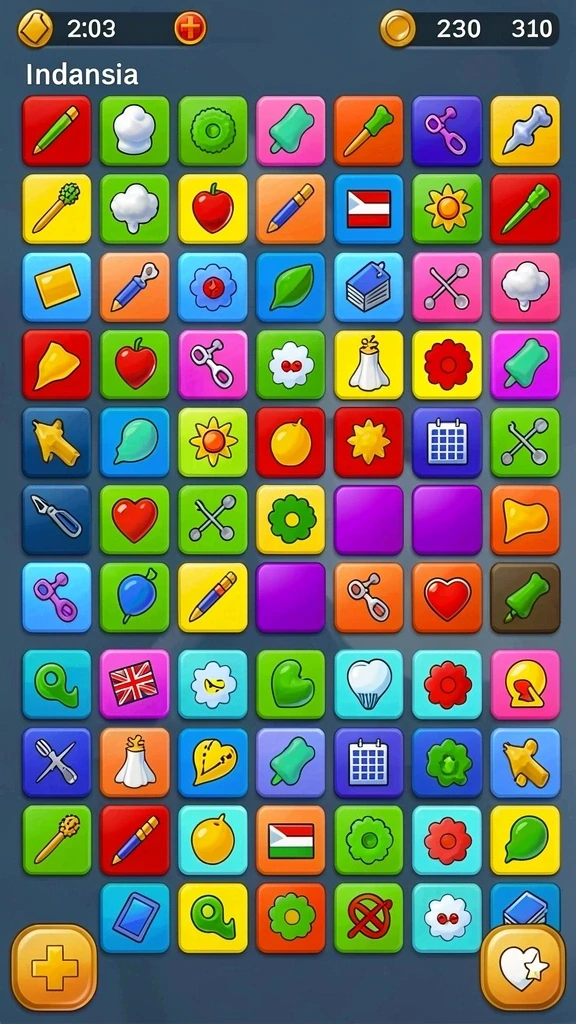This screenshot has width=576, height=1024.
Task: Choose the green leaf on blue tile
Action: [291, 287]
